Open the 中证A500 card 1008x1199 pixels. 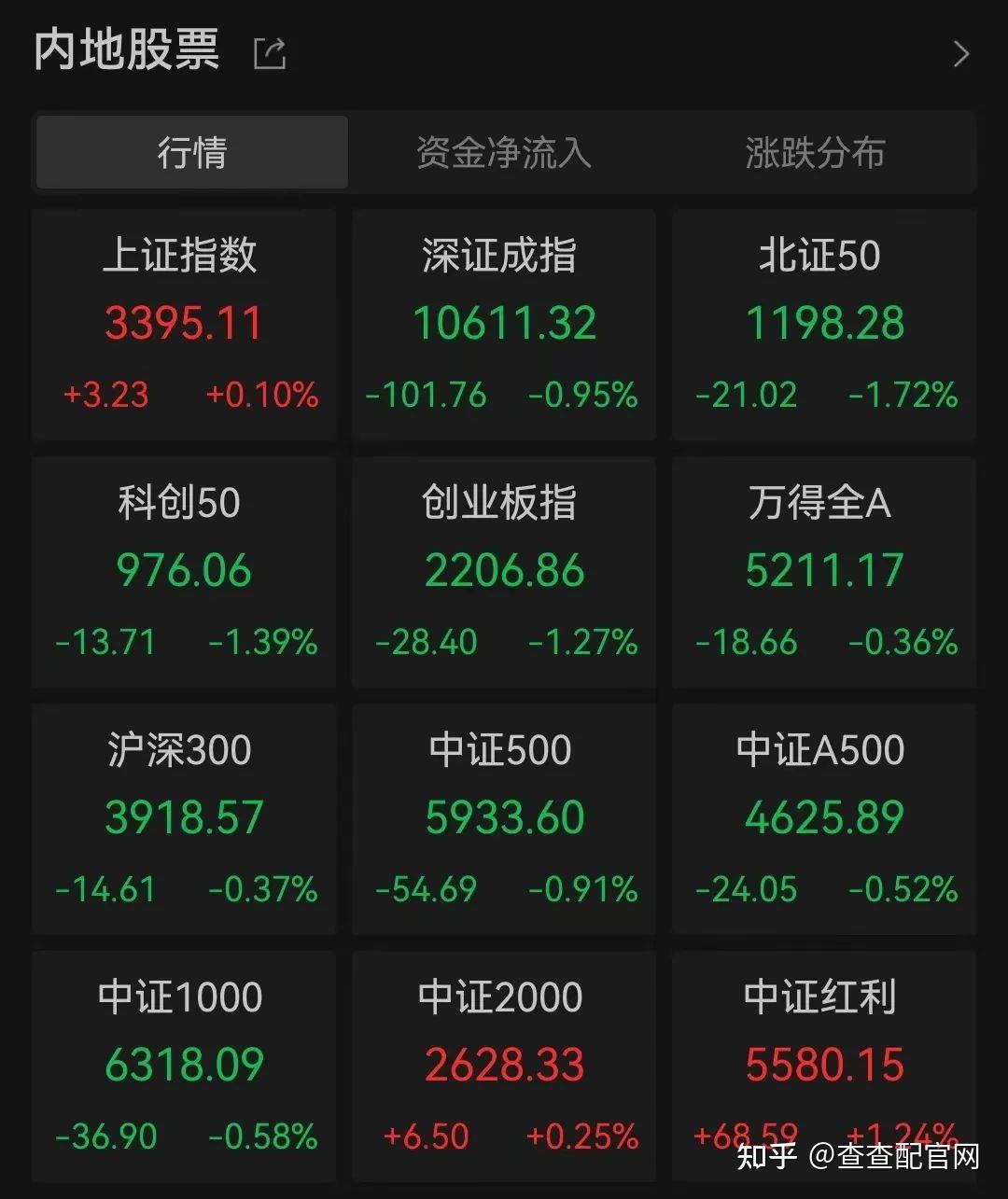coord(824,819)
